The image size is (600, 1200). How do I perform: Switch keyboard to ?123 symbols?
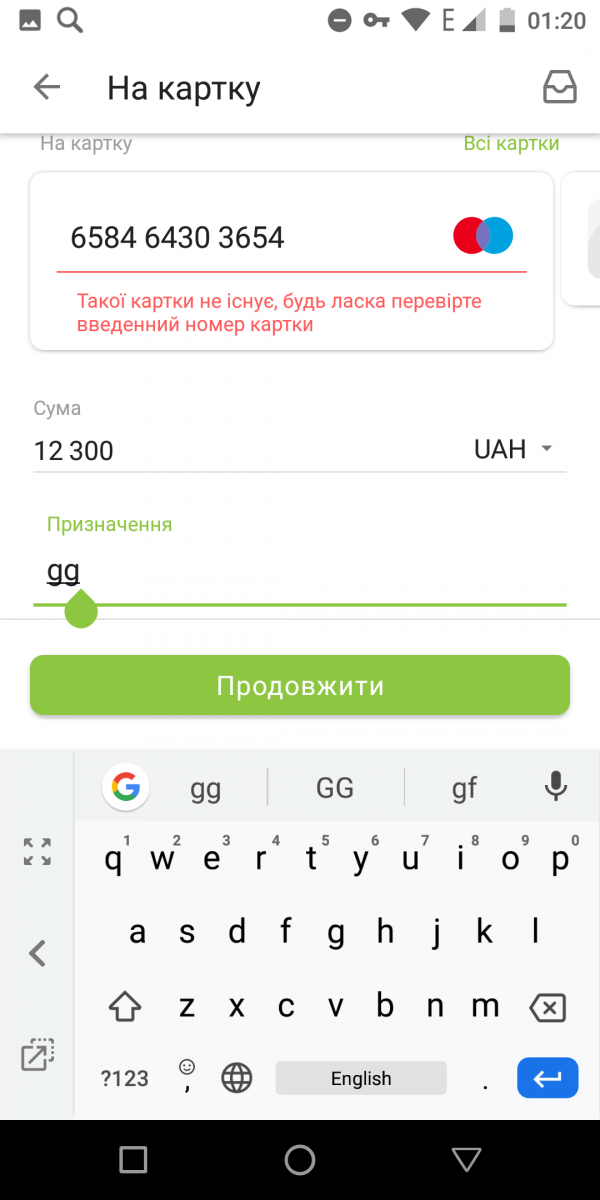pyautogui.click(x=125, y=1078)
